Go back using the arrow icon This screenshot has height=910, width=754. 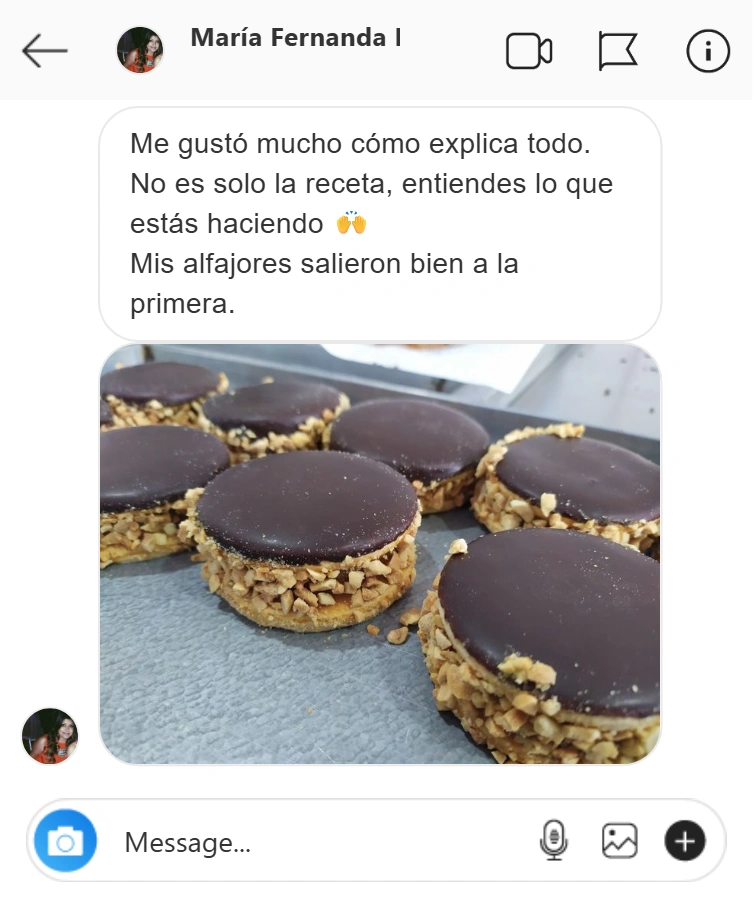click(x=45, y=51)
